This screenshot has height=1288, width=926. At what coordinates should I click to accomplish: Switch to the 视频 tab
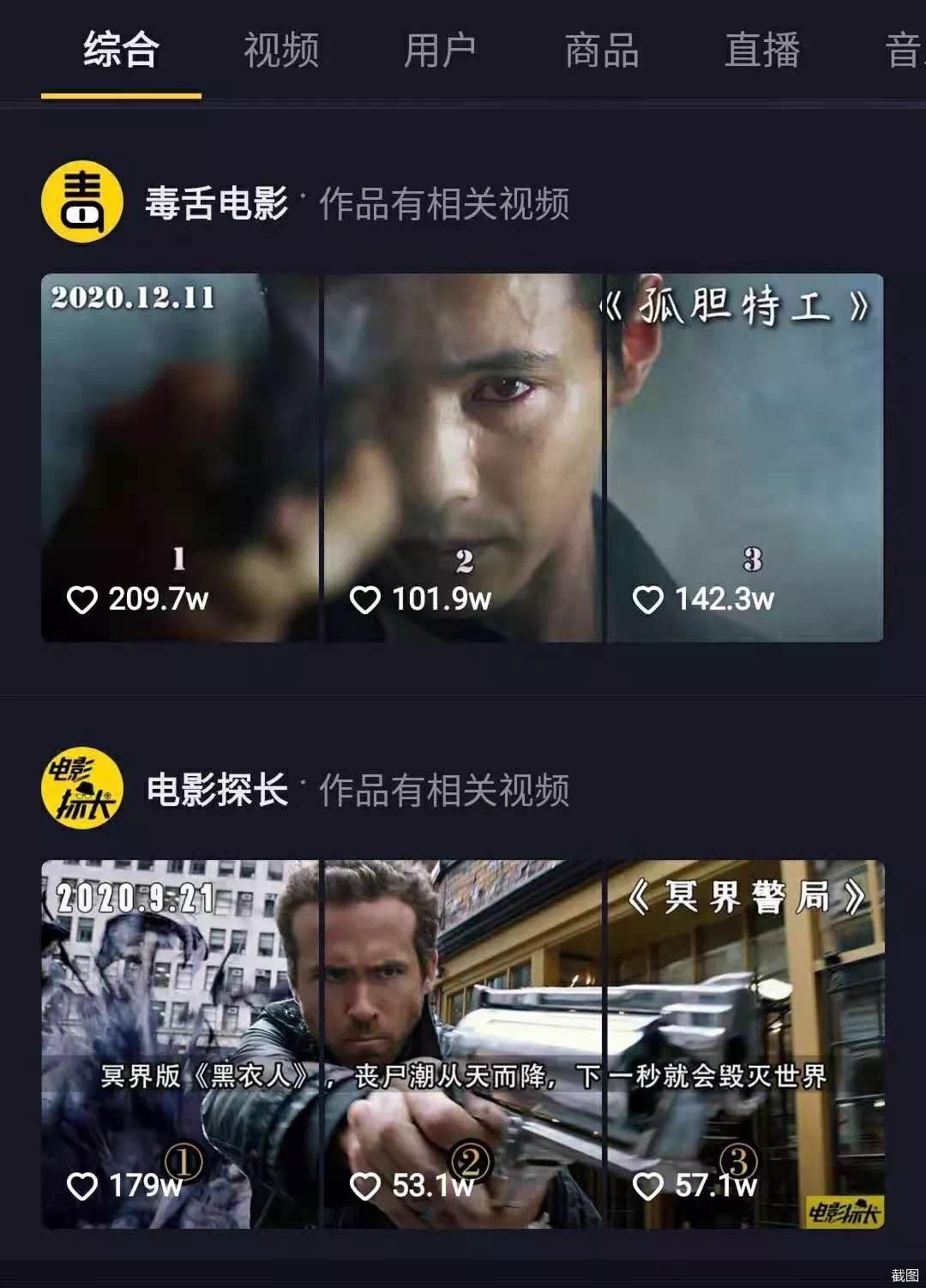[282, 51]
